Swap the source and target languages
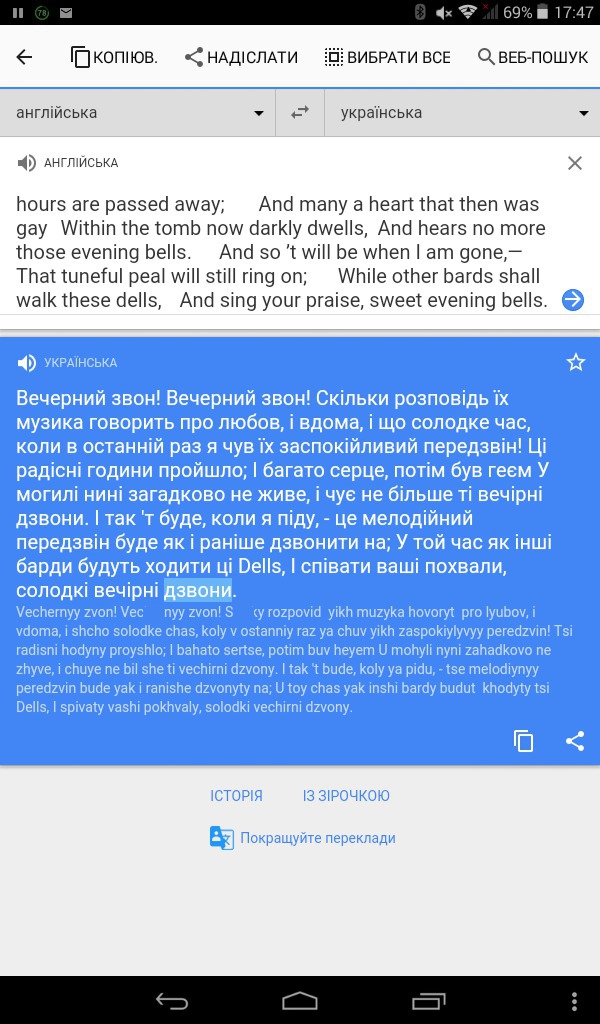The image size is (600, 1024). pos(300,113)
